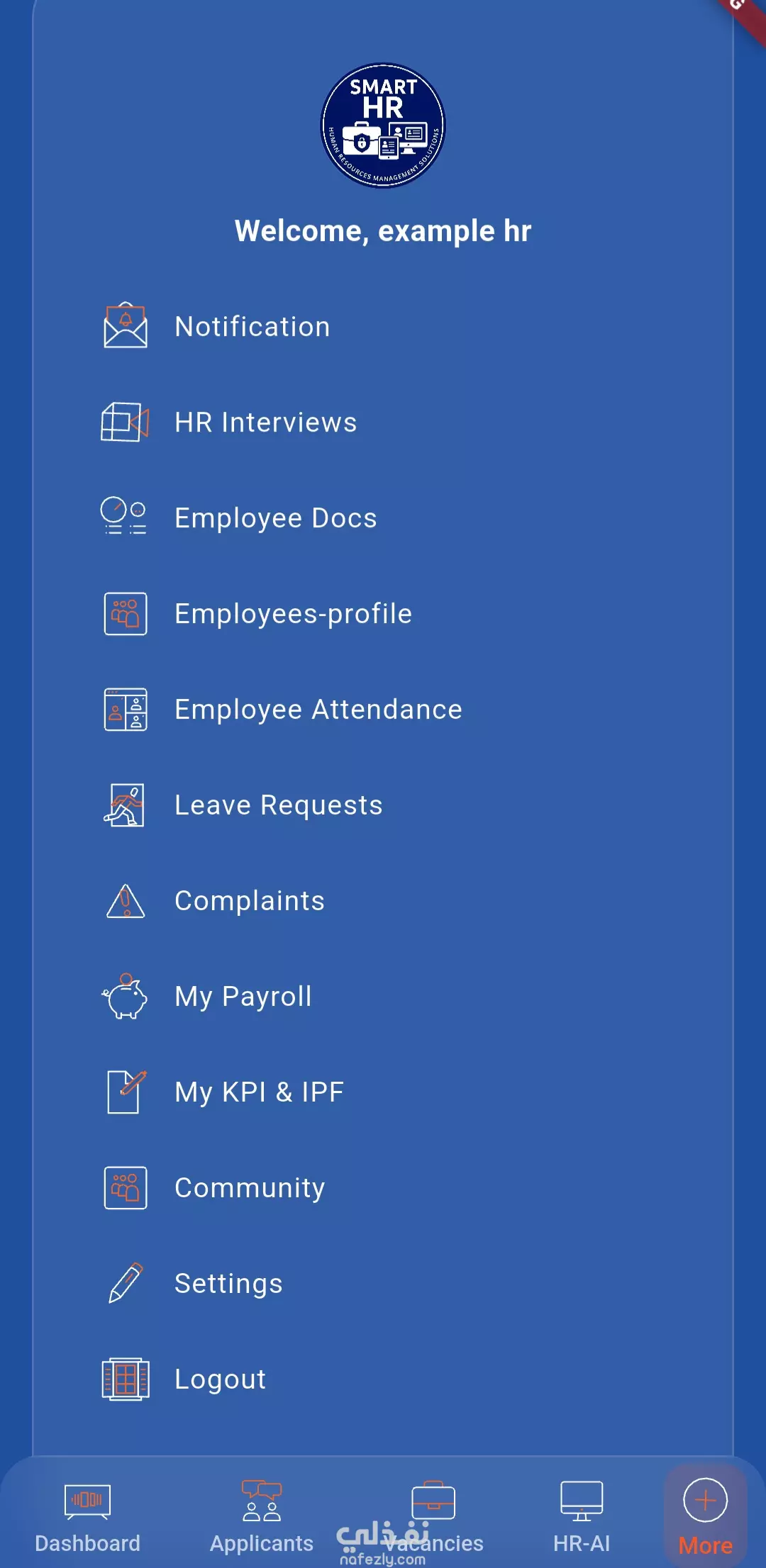Open My Payroll
Screen dimensions: 766x1568
click(243, 997)
